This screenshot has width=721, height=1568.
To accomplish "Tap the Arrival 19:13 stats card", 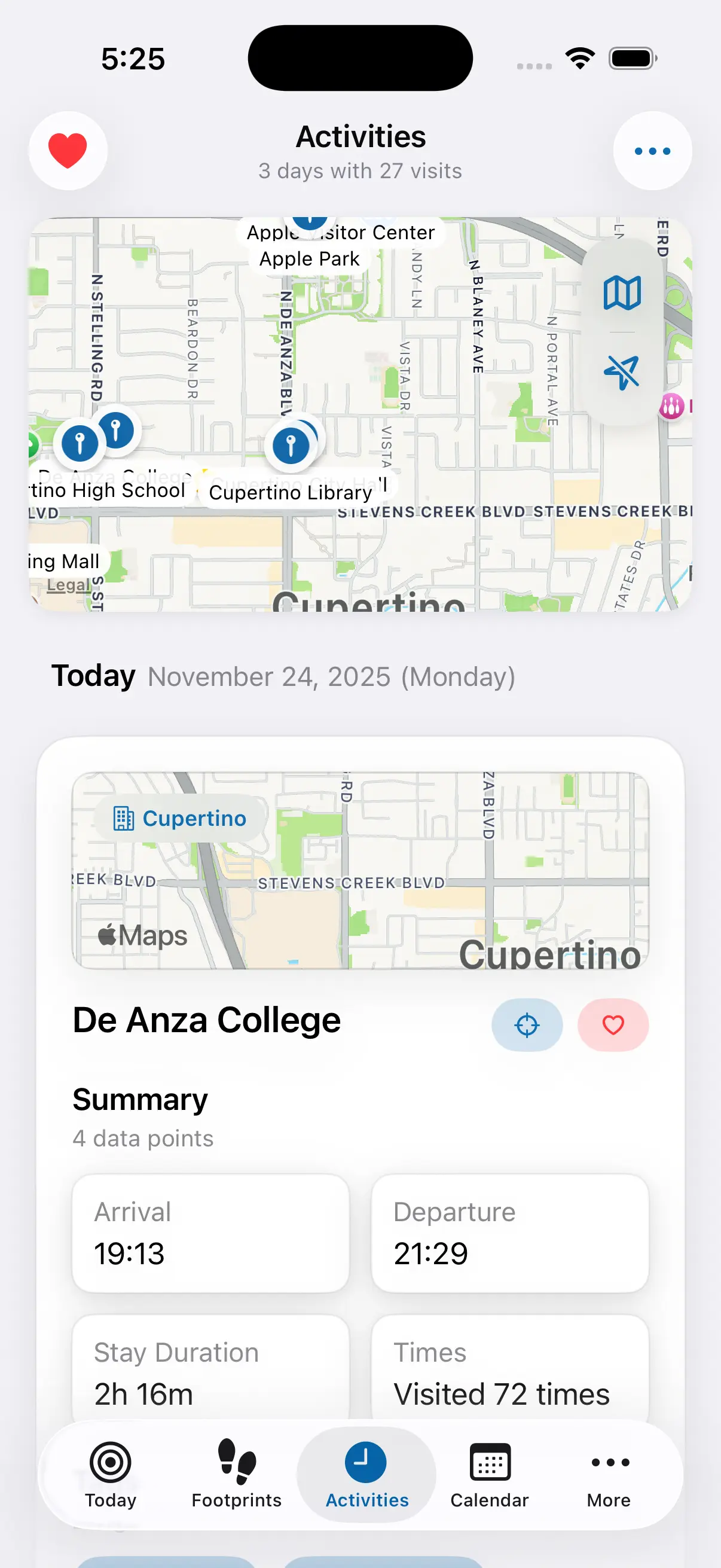I will tap(209, 1233).
